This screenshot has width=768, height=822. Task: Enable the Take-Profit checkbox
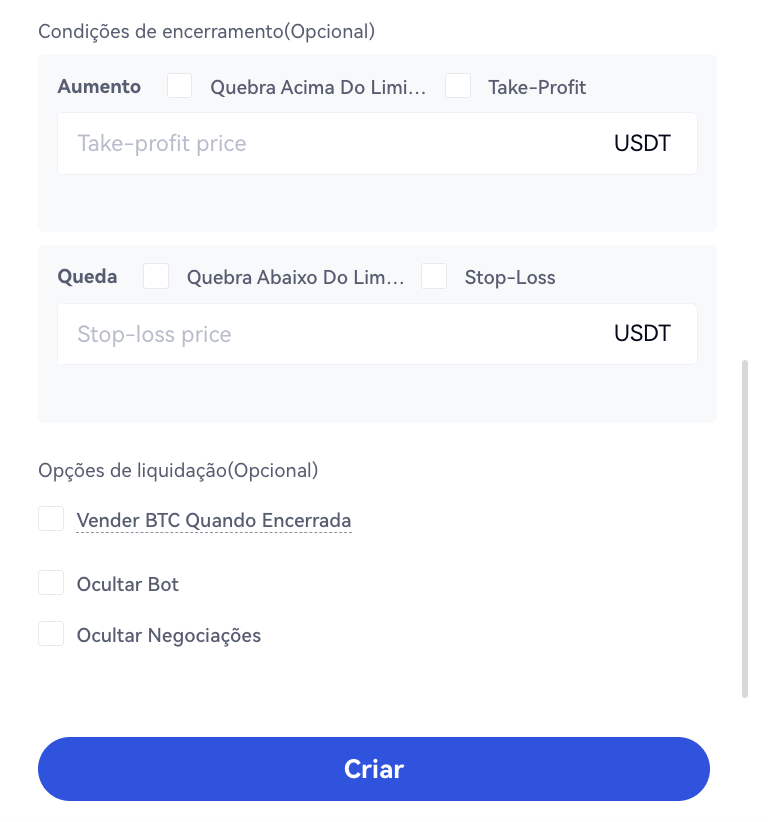[458, 86]
